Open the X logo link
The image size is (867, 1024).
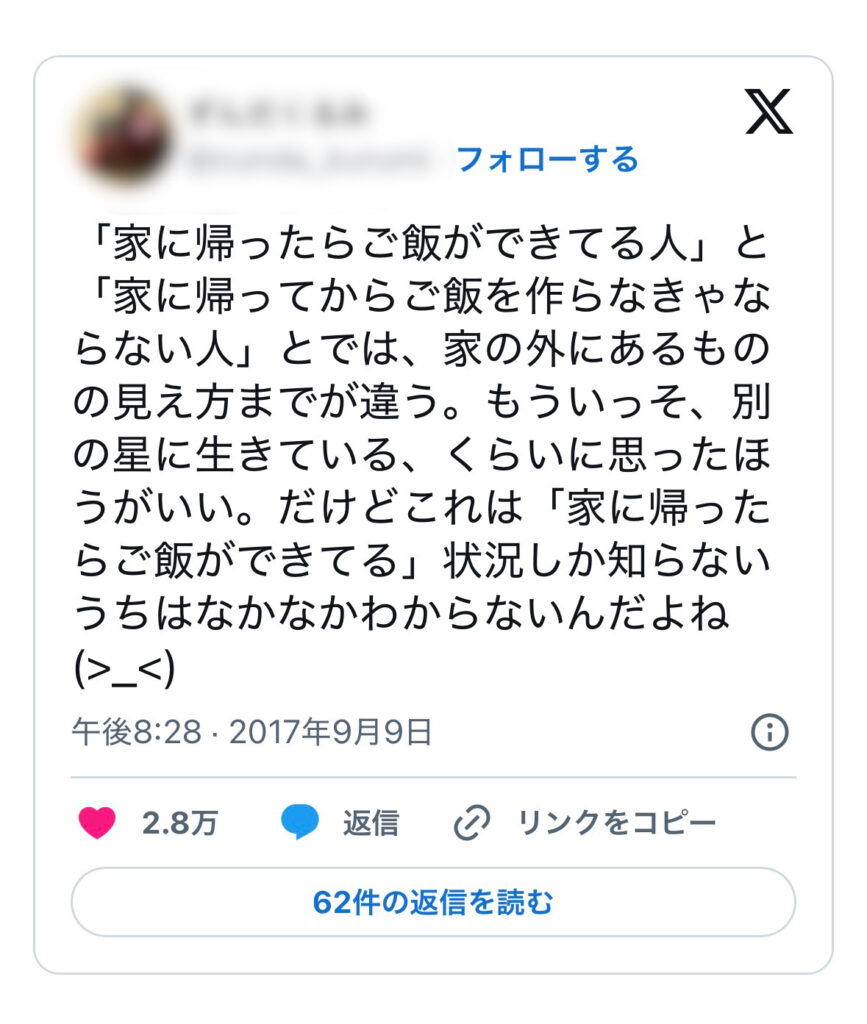(768, 112)
